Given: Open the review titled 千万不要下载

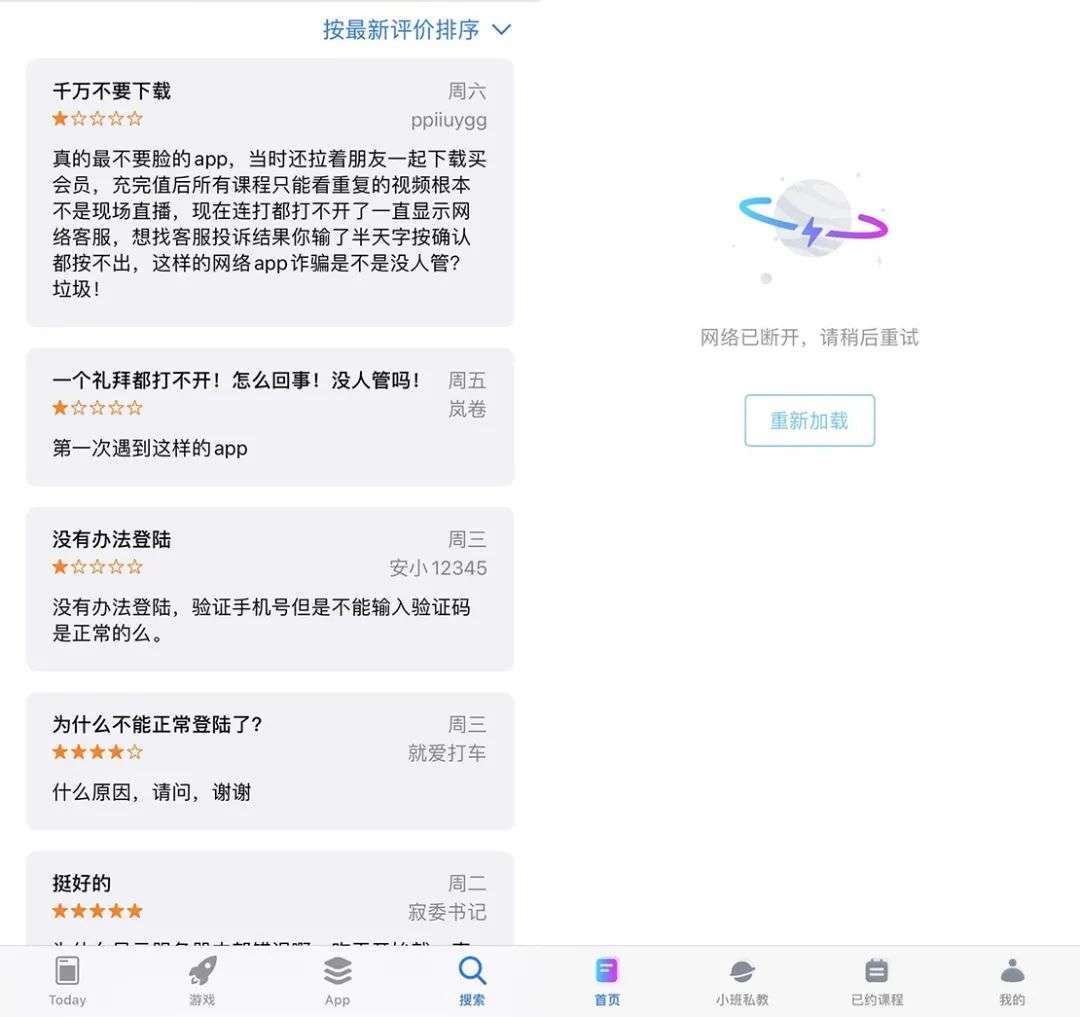Looking at the screenshot, I should tap(270, 193).
